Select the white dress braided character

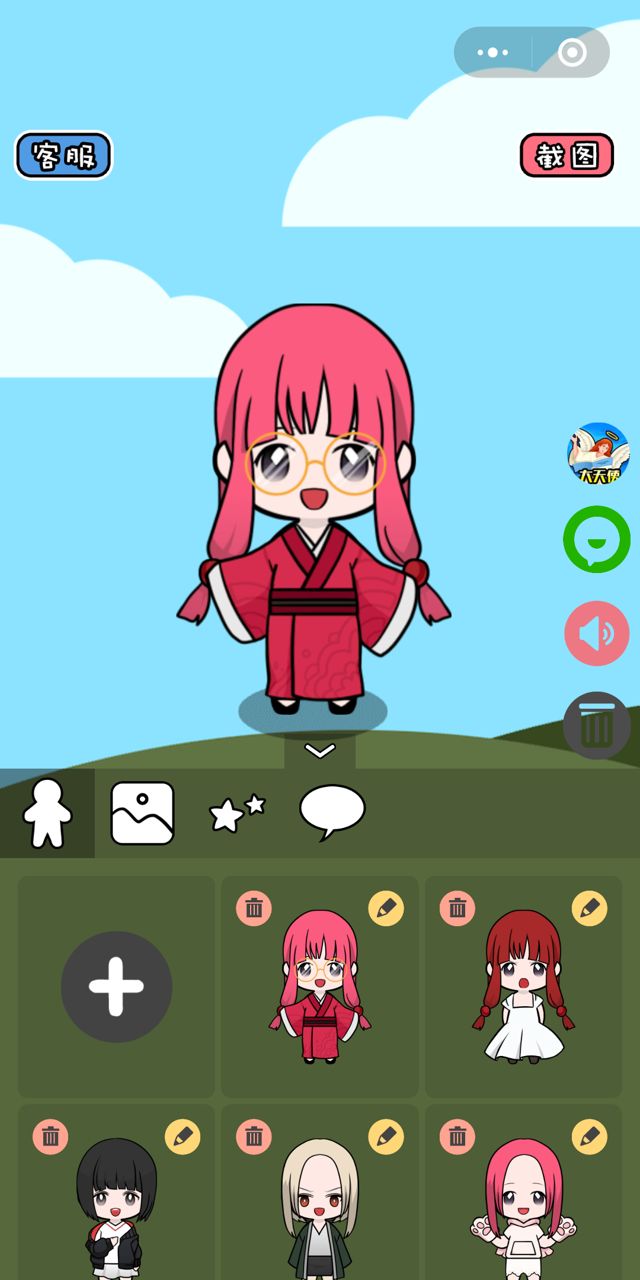(523, 990)
